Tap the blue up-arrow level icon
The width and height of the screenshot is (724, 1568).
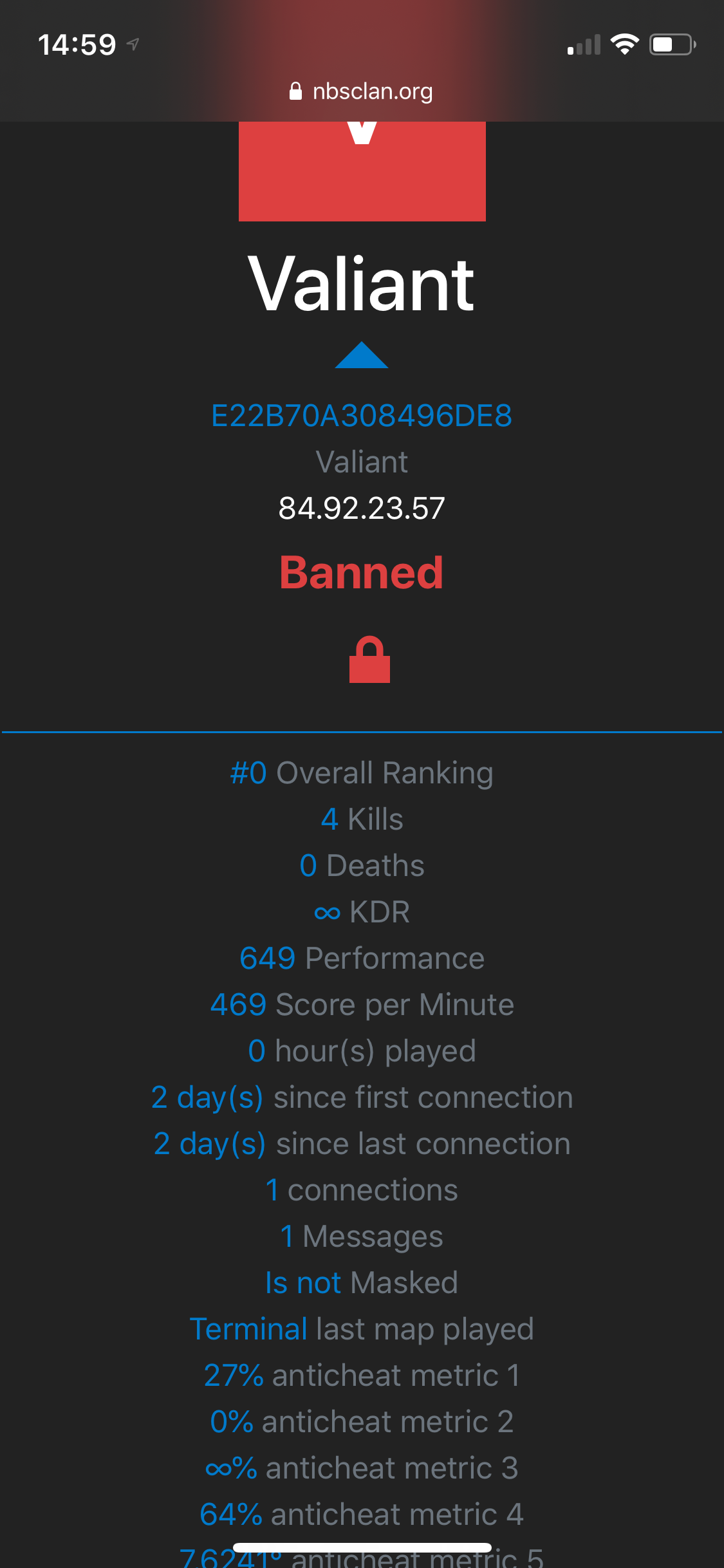[x=362, y=355]
